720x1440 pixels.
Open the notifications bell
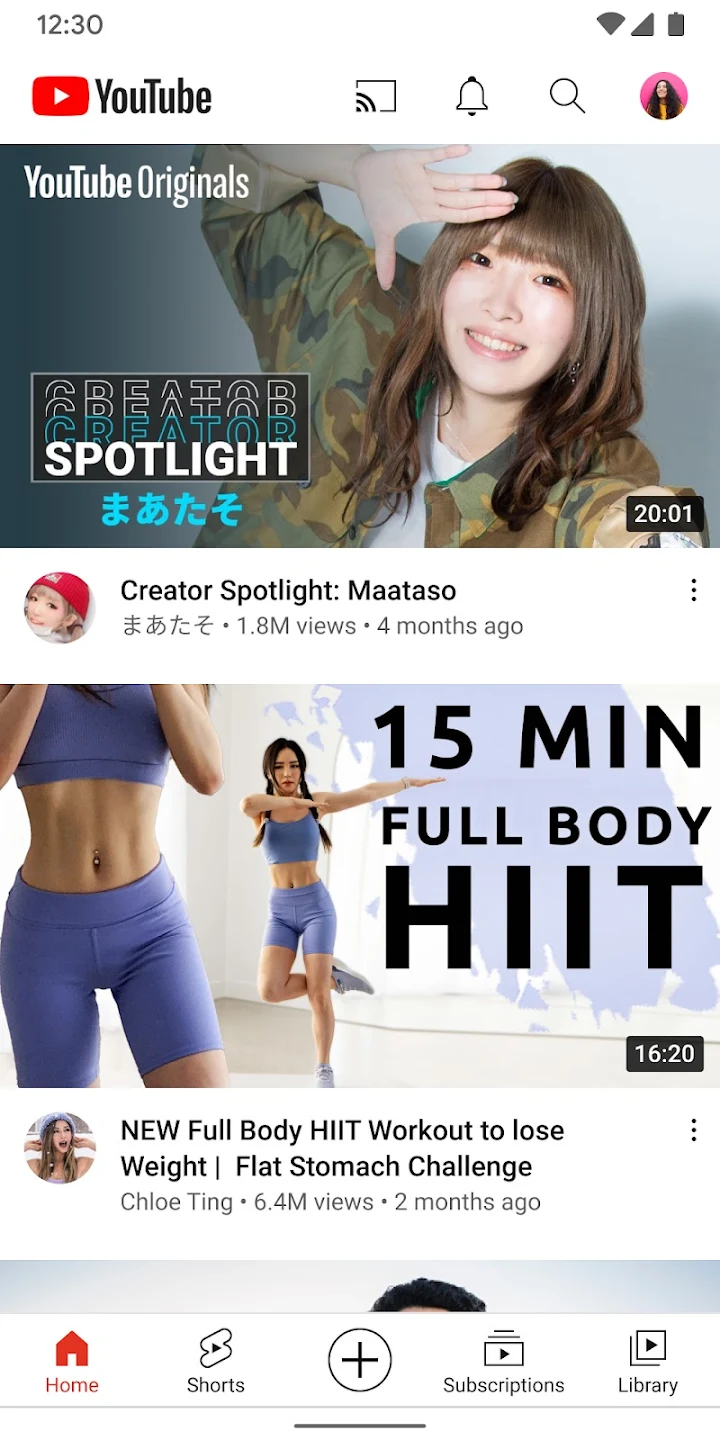pos(472,97)
